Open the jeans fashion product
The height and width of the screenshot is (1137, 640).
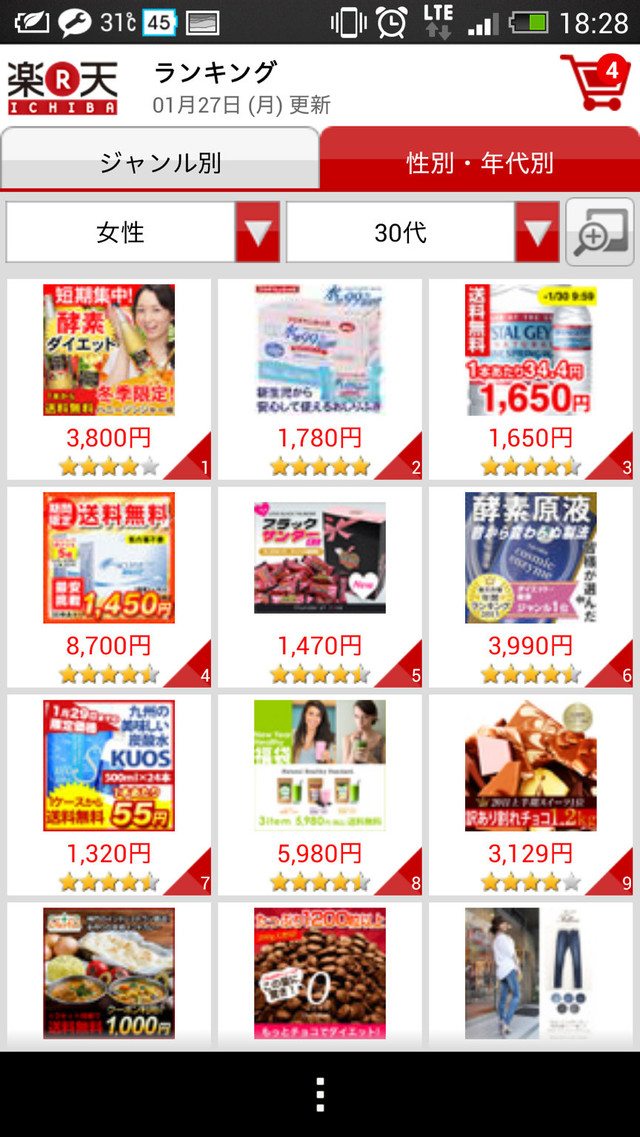[531, 973]
